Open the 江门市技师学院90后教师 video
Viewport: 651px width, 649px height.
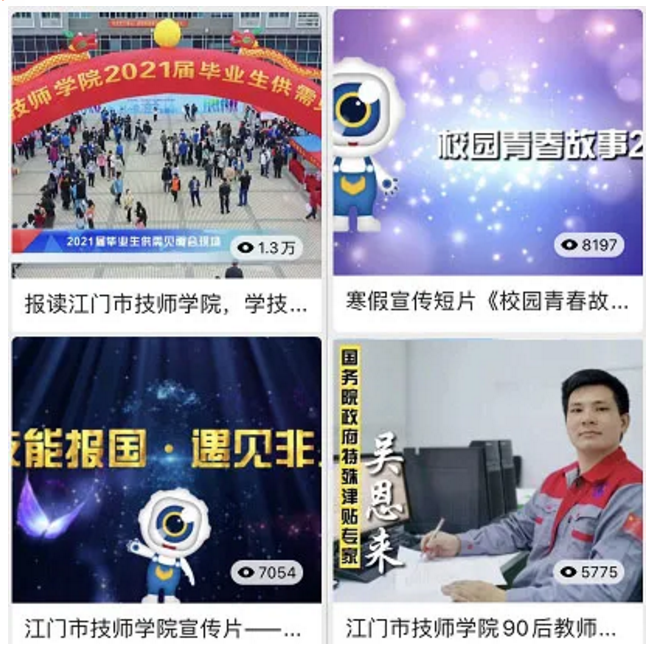click(488, 470)
